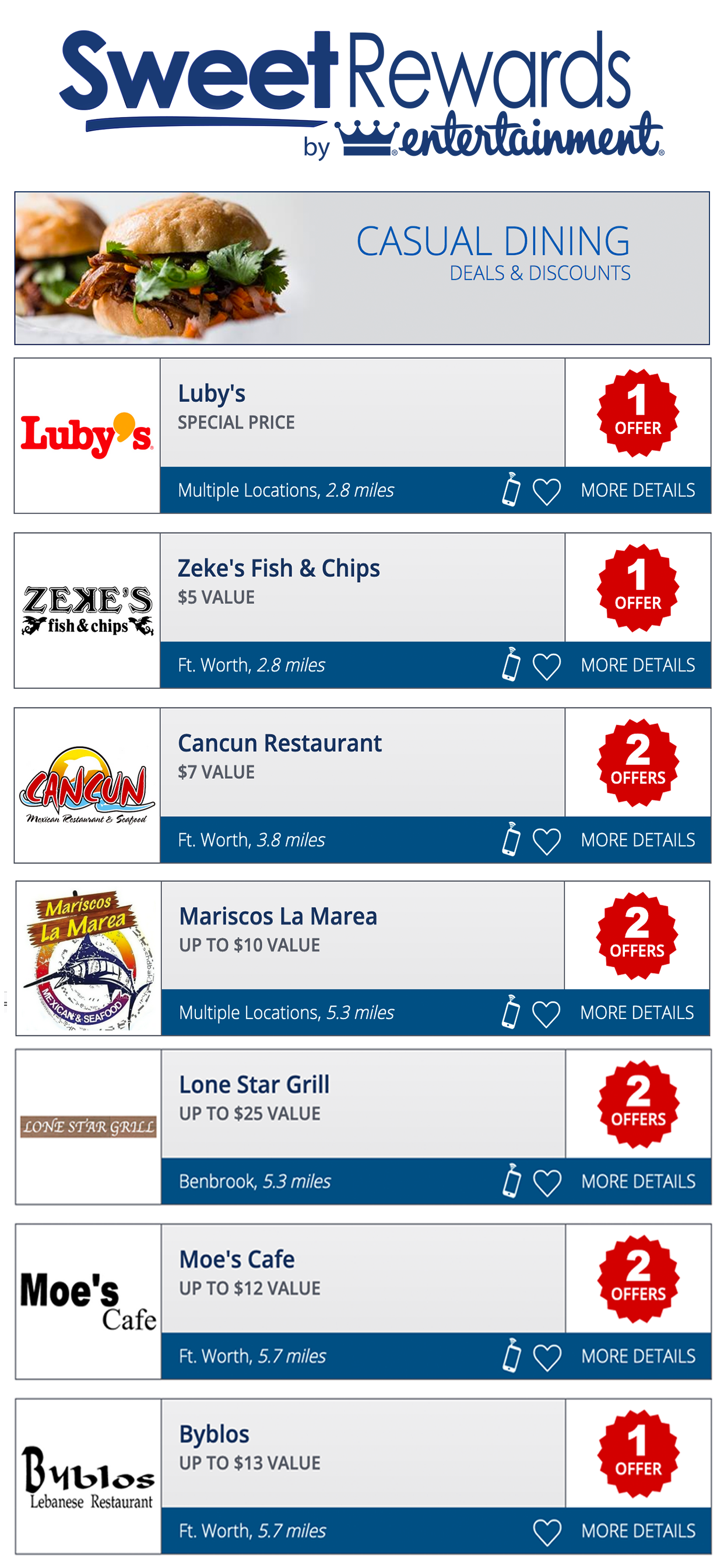The height and width of the screenshot is (1568, 724).
Task: Favorite Mariscos La Marea
Action: click(546, 1014)
